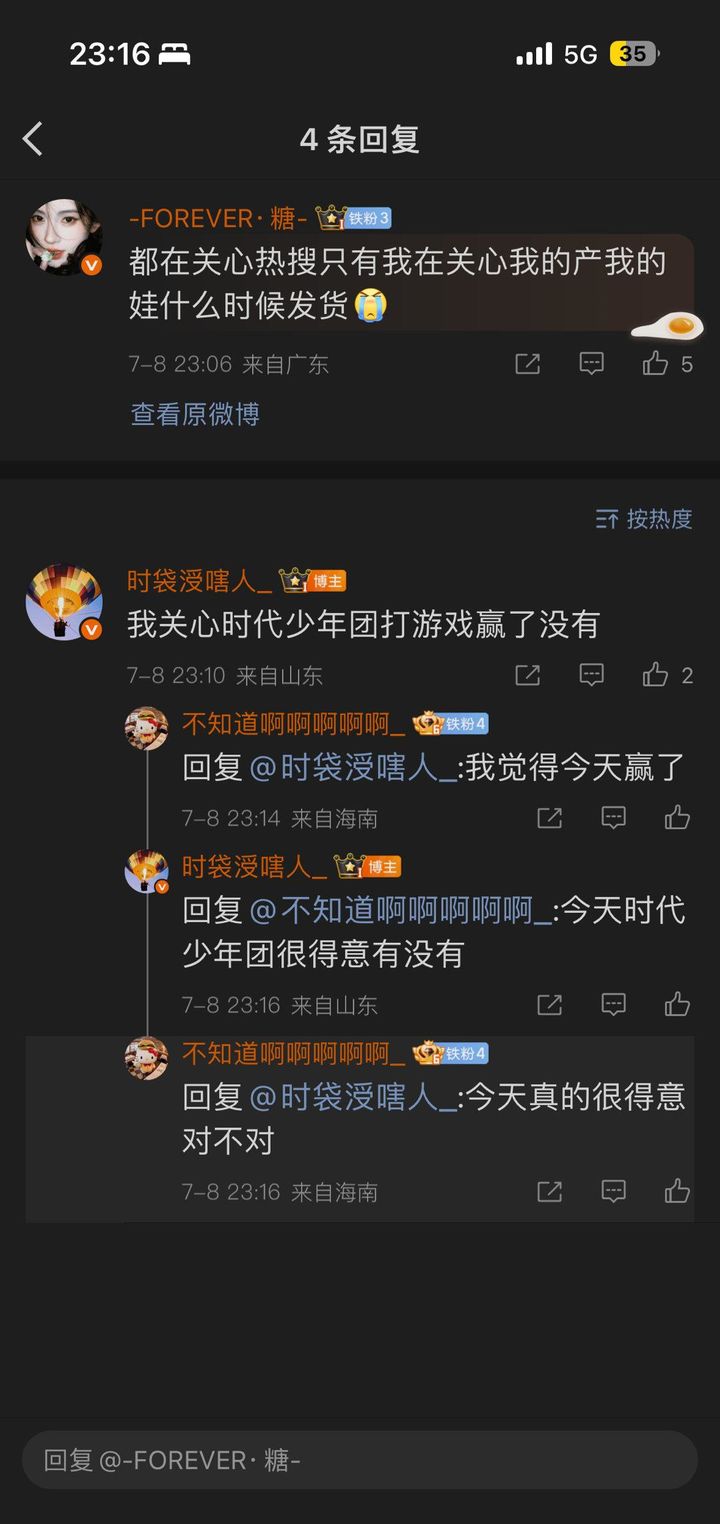This screenshot has width=720, height=1524.
Task: Change sorting via 按热度
Action: (x=644, y=518)
